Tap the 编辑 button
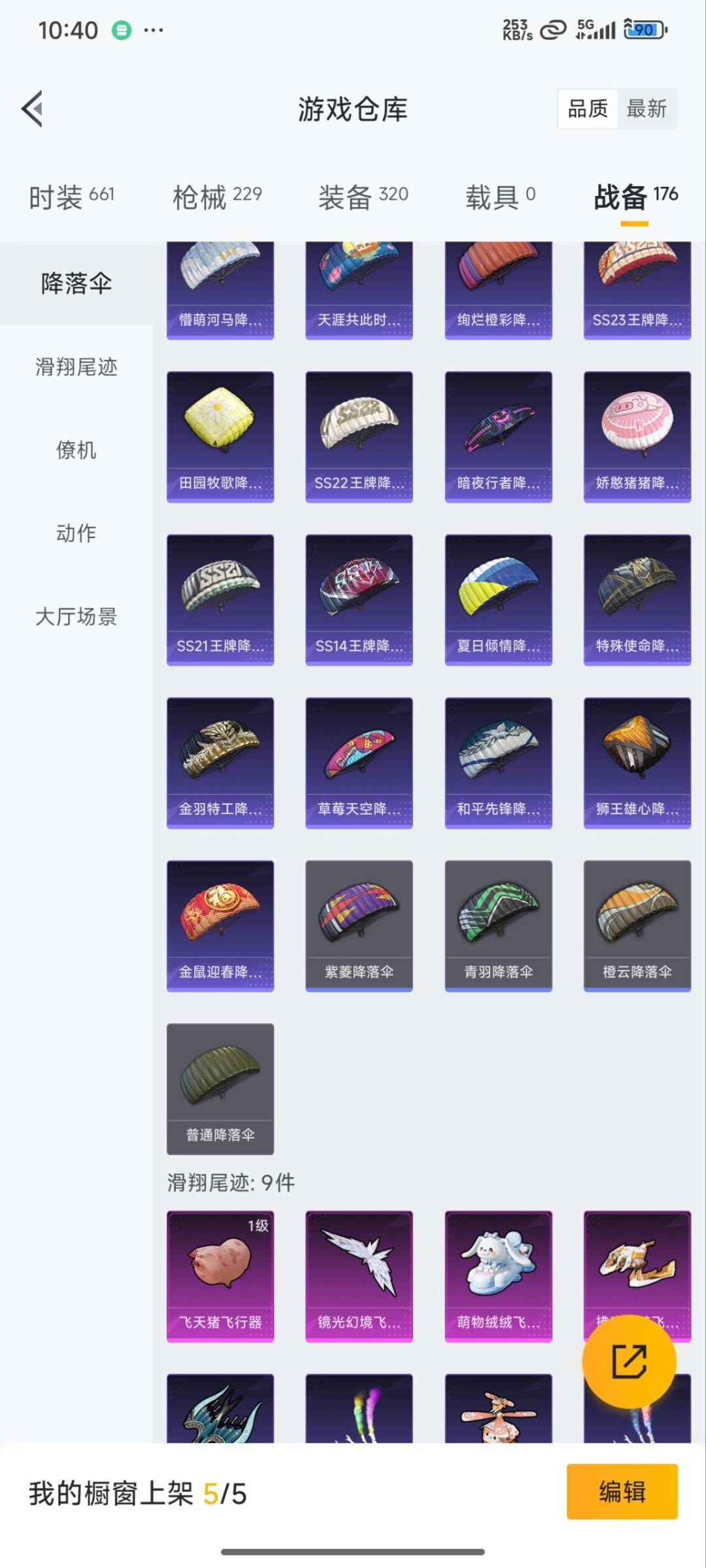Image resolution: width=706 pixels, height=1568 pixels. 622,1492
